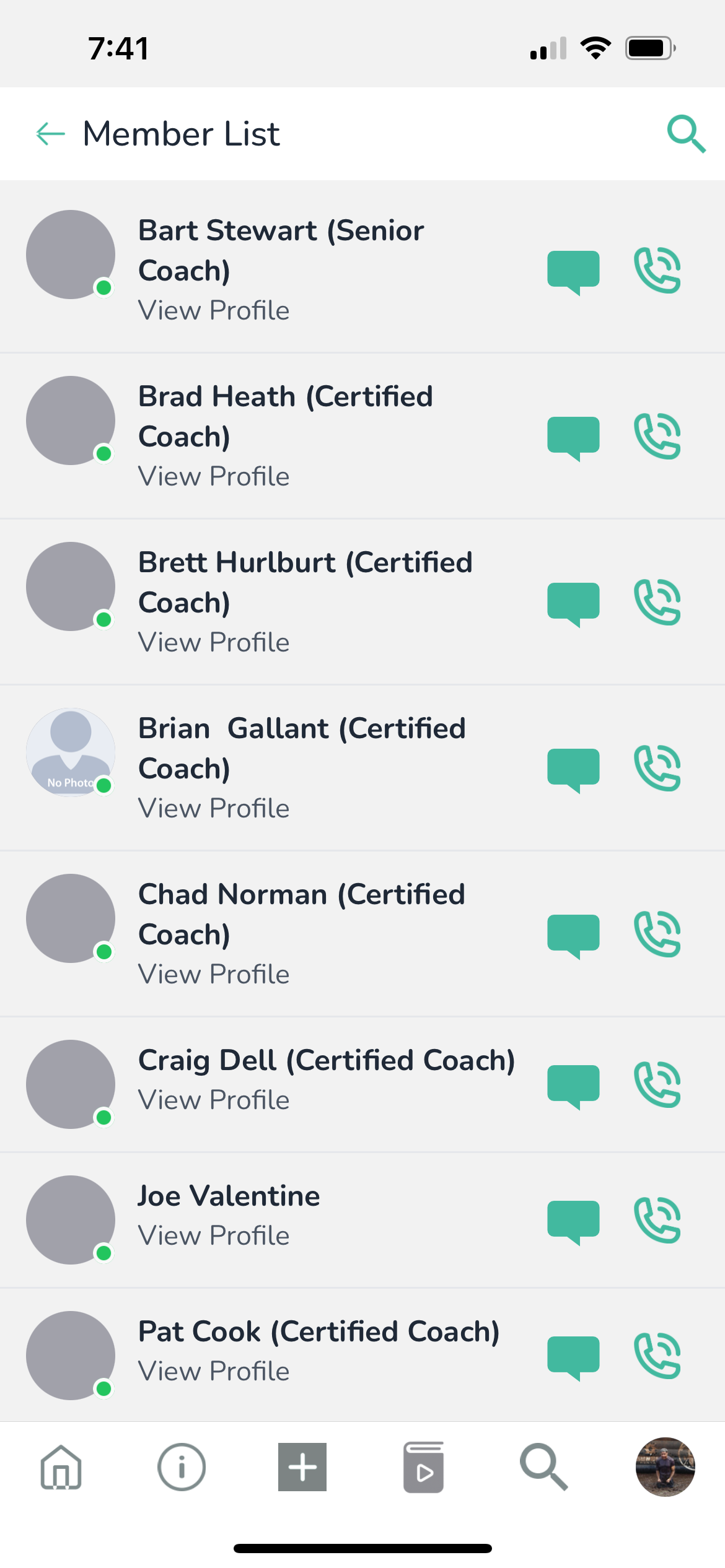Open the video library tab
The width and height of the screenshot is (725, 1568).
(423, 1467)
